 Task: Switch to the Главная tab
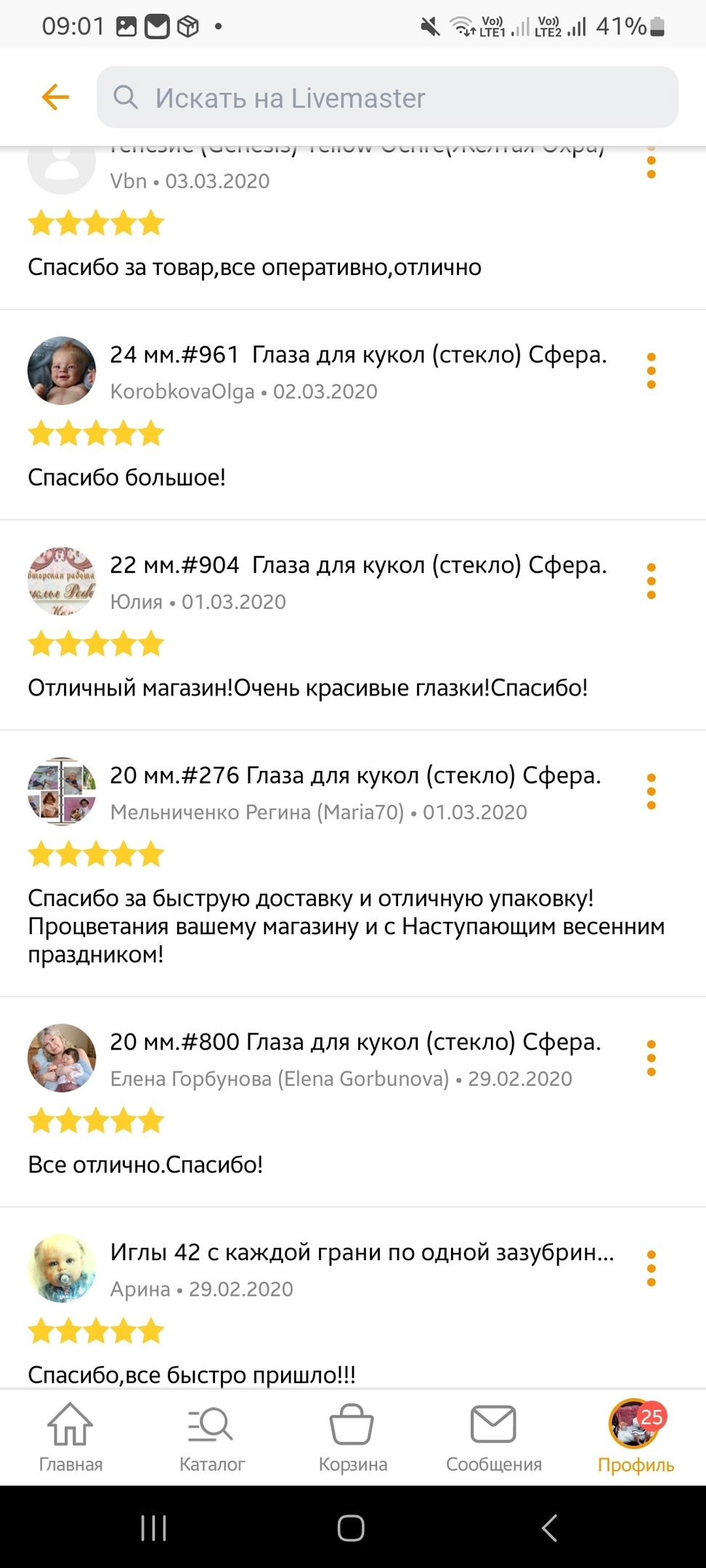pyautogui.click(x=70, y=1437)
